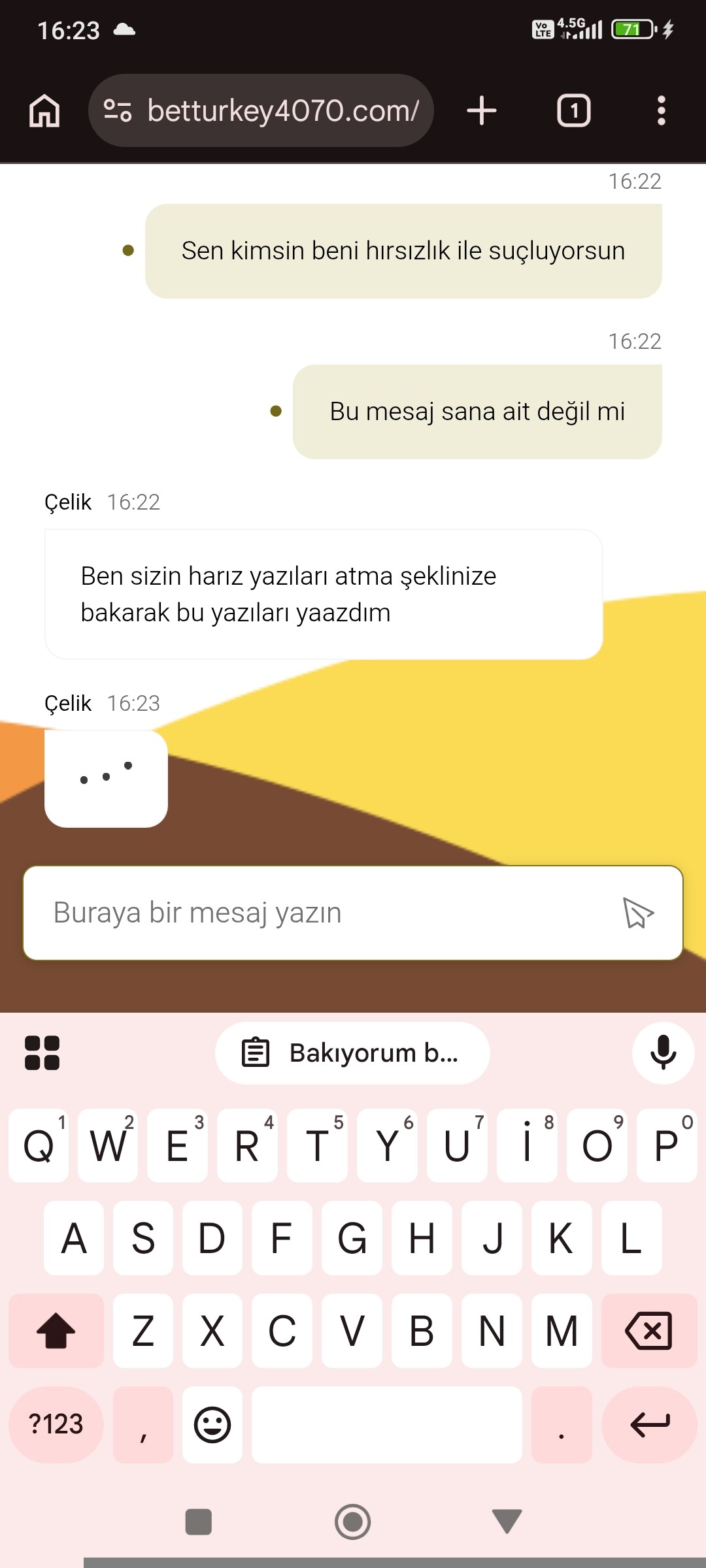Start voice typing with the microphone
The width and height of the screenshot is (706, 1568).
(x=663, y=1053)
